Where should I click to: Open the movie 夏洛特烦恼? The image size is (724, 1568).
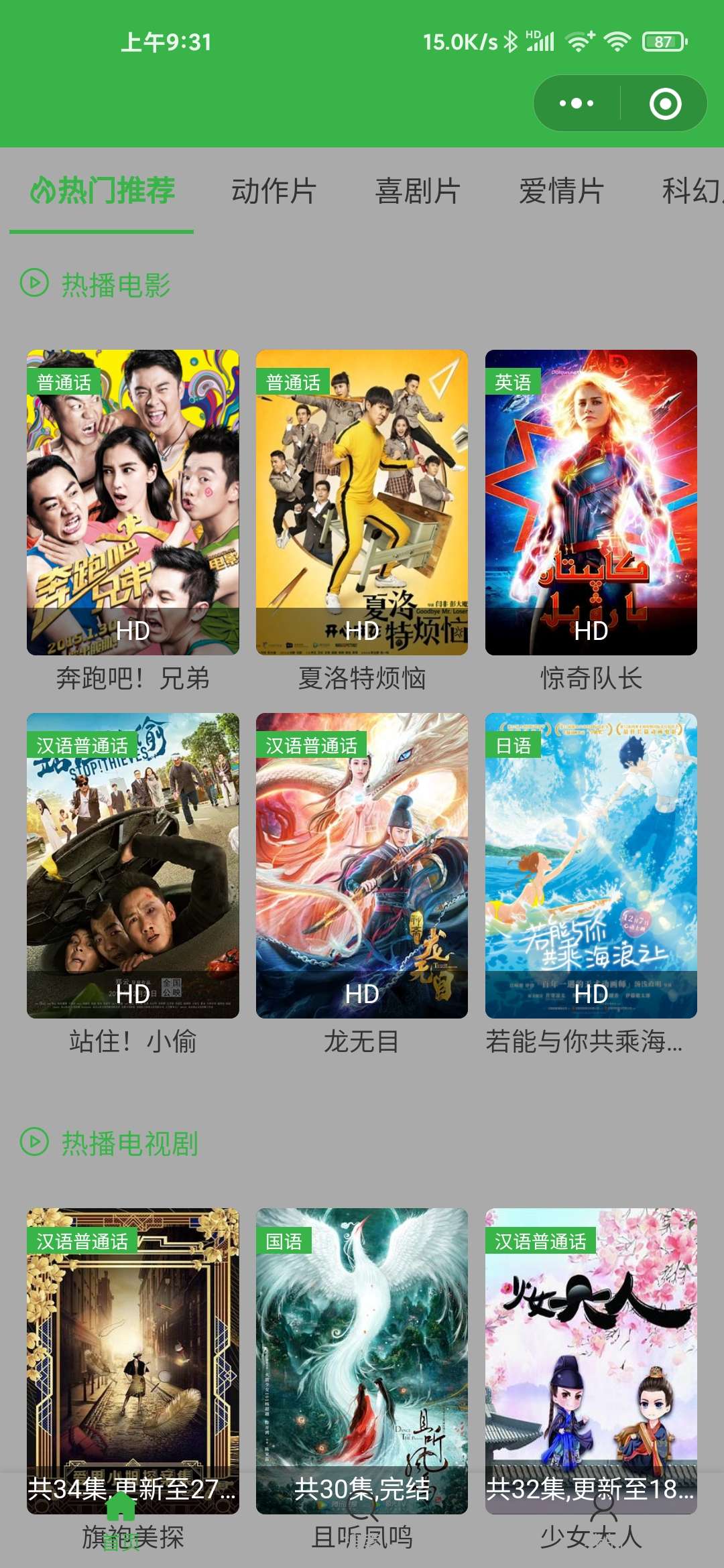pyautogui.click(x=362, y=503)
